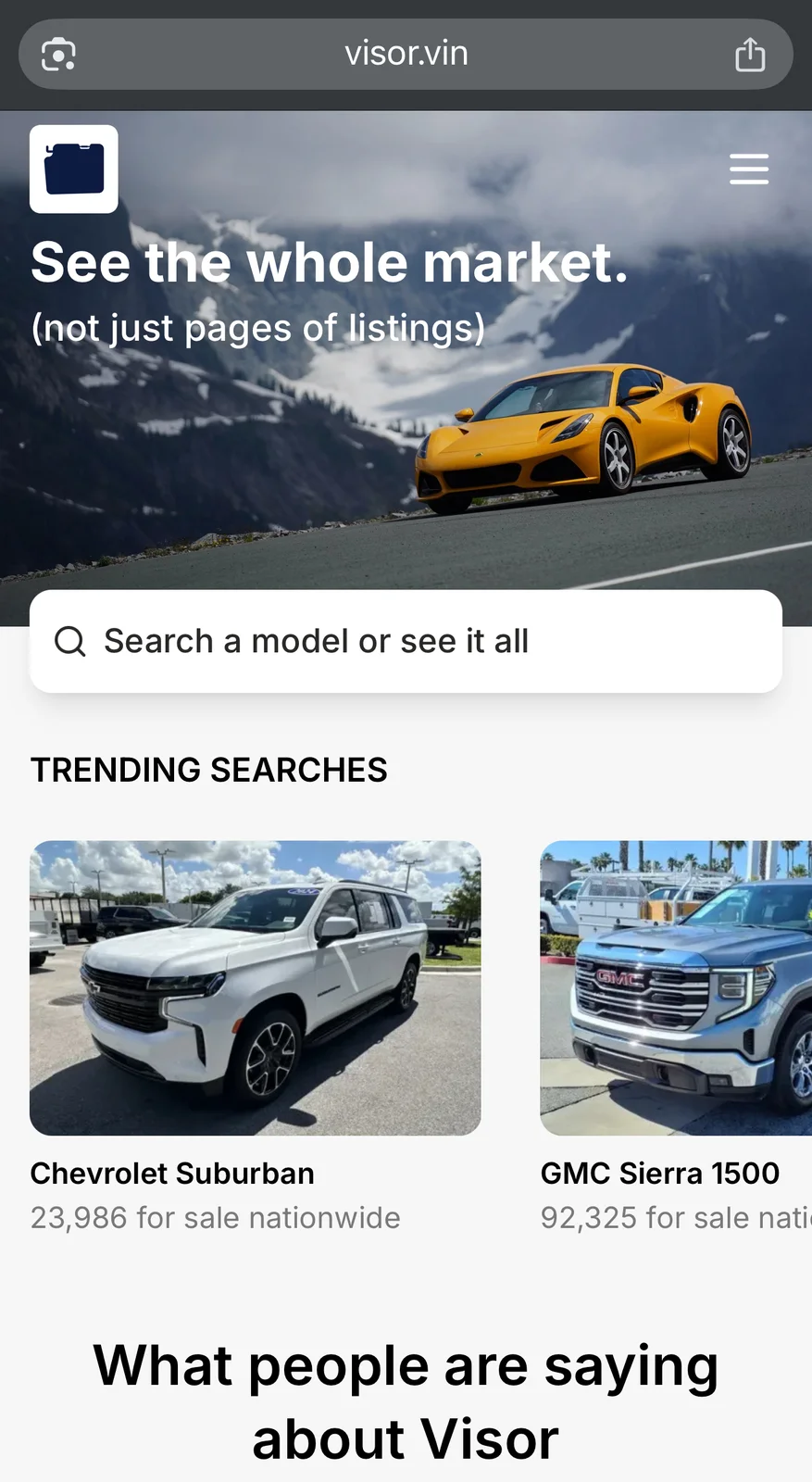The image size is (812, 1482).
Task: Share the page from the browser bar
Action: (x=749, y=55)
